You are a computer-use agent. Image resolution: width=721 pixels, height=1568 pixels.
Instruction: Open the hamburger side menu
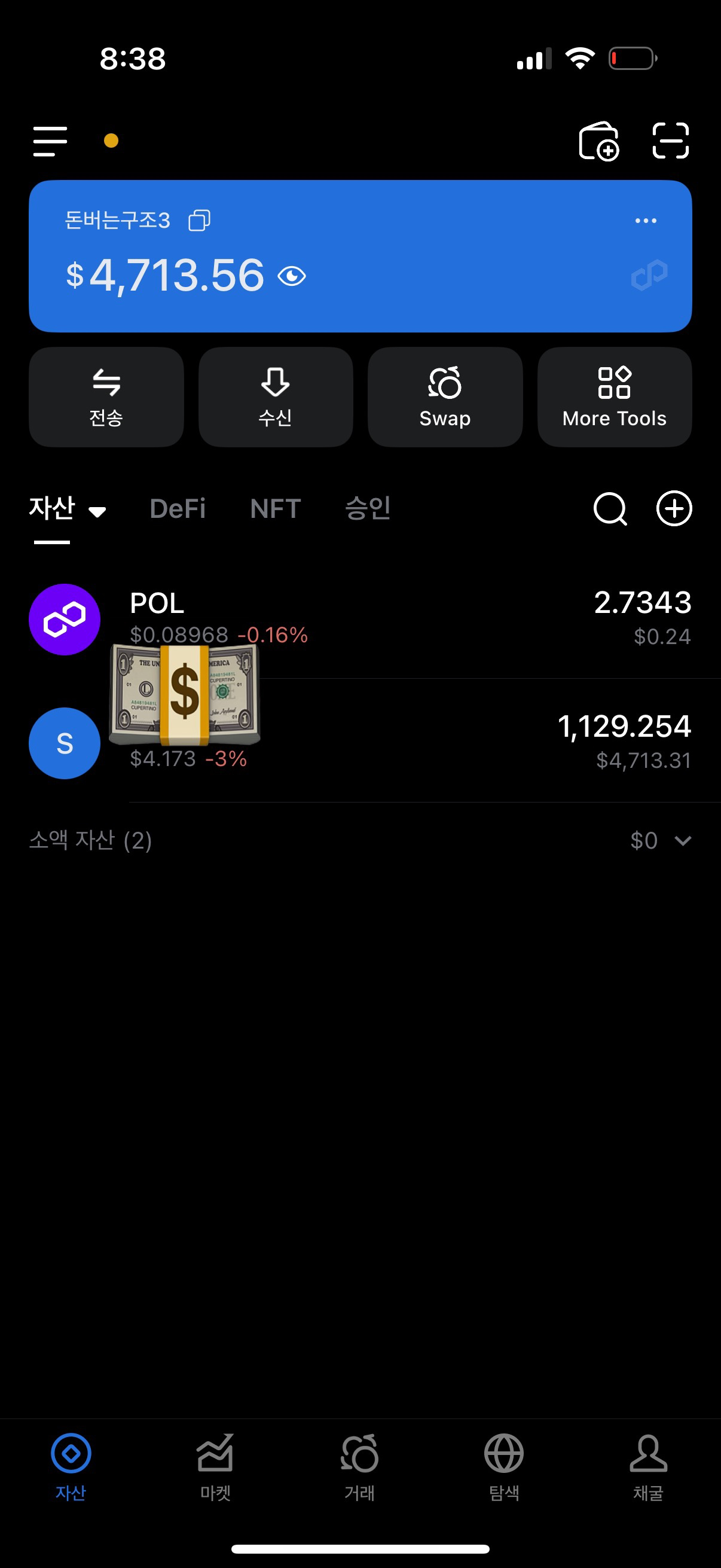tap(50, 141)
